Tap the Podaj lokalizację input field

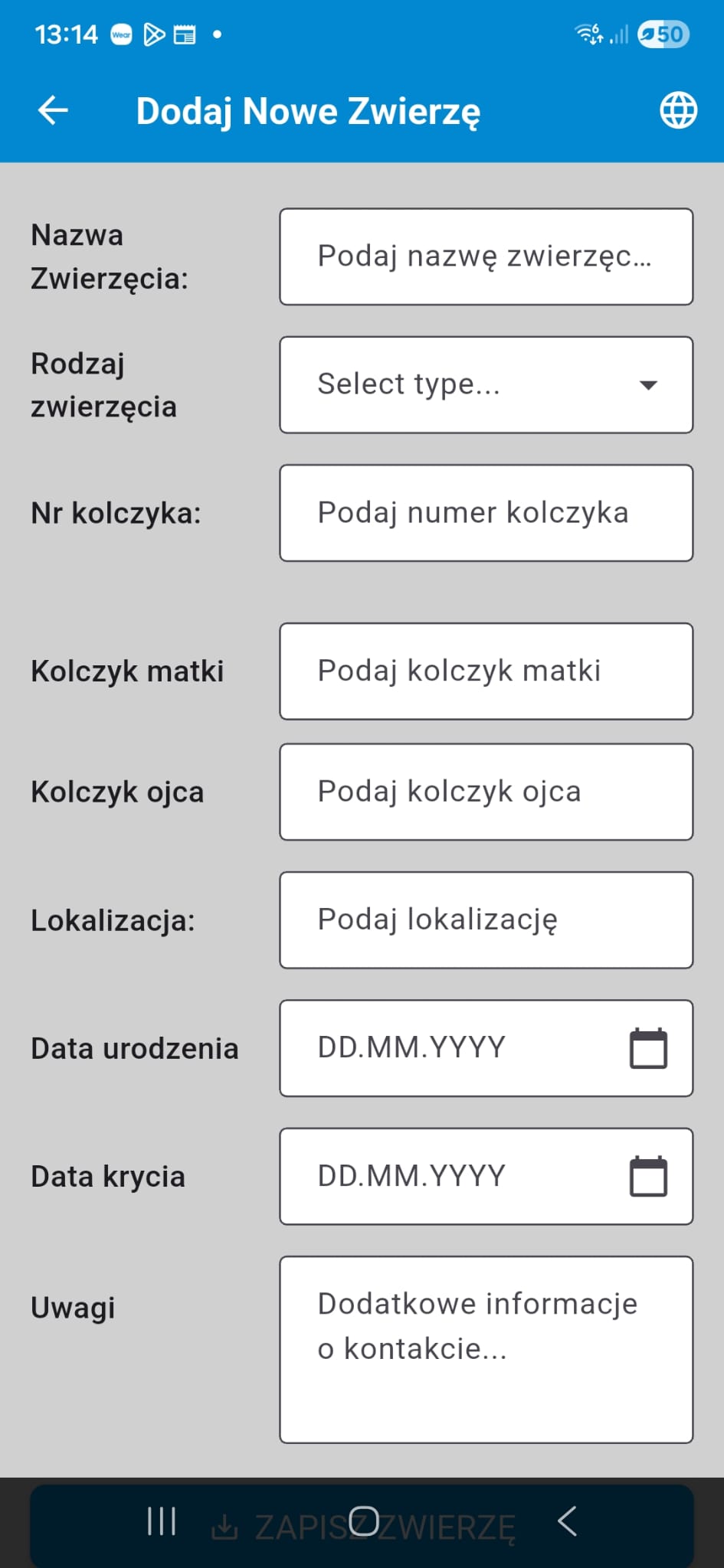486,919
